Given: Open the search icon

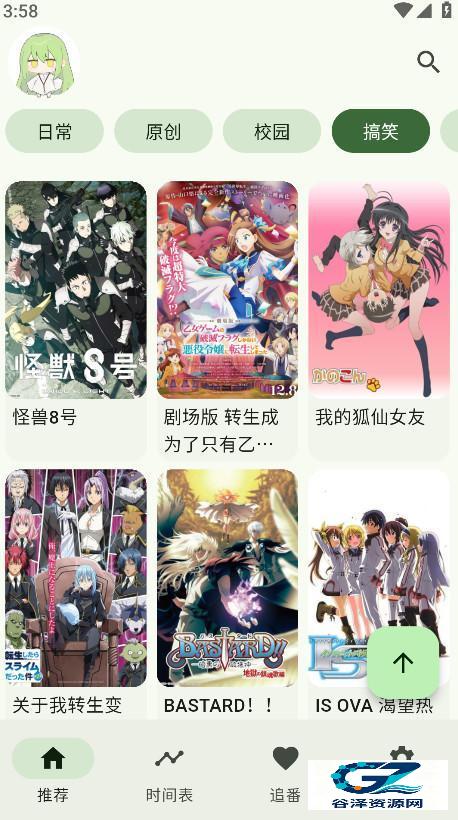Looking at the screenshot, I should tap(428, 62).
